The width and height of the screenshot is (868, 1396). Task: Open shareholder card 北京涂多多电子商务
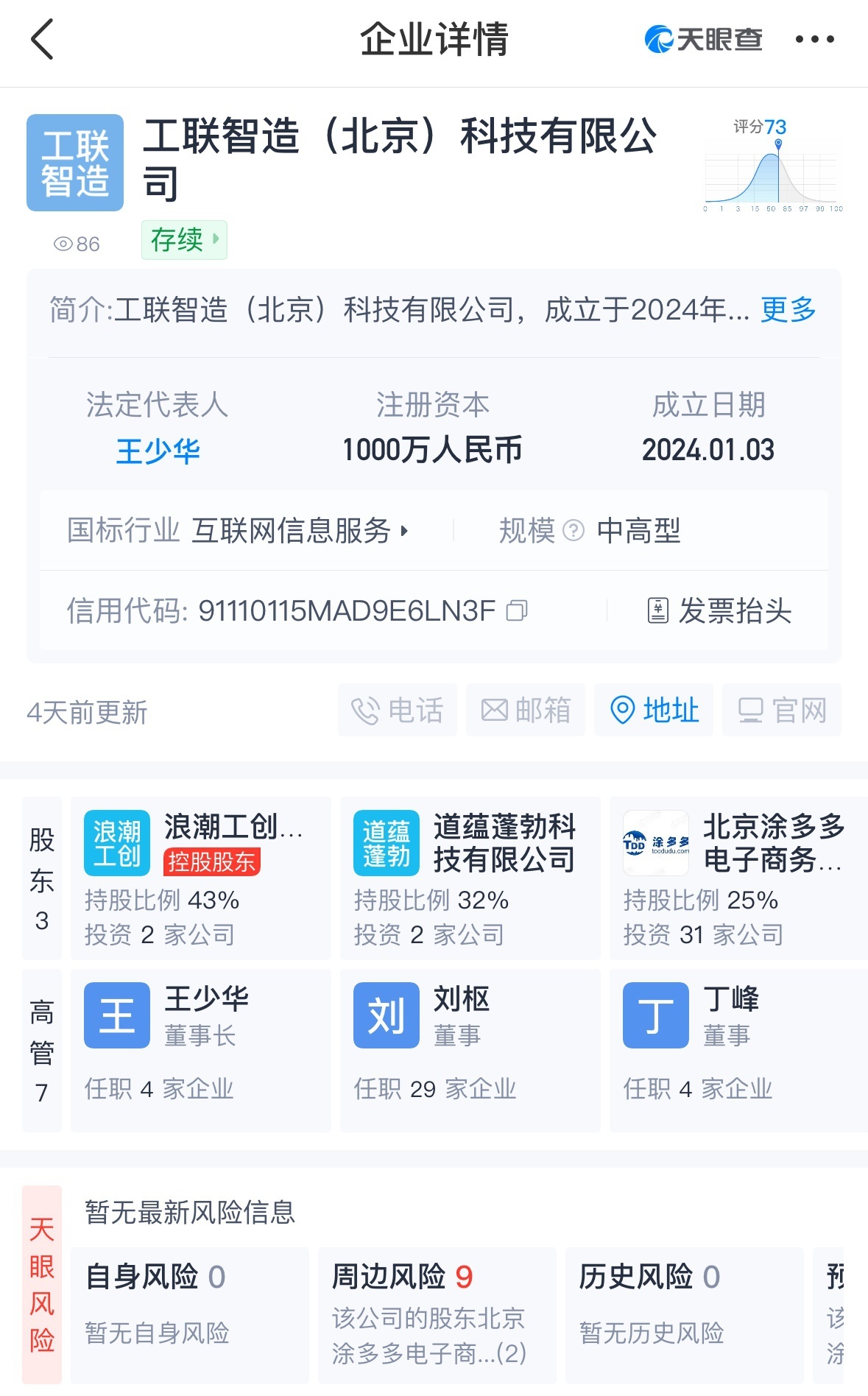(738, 878)
